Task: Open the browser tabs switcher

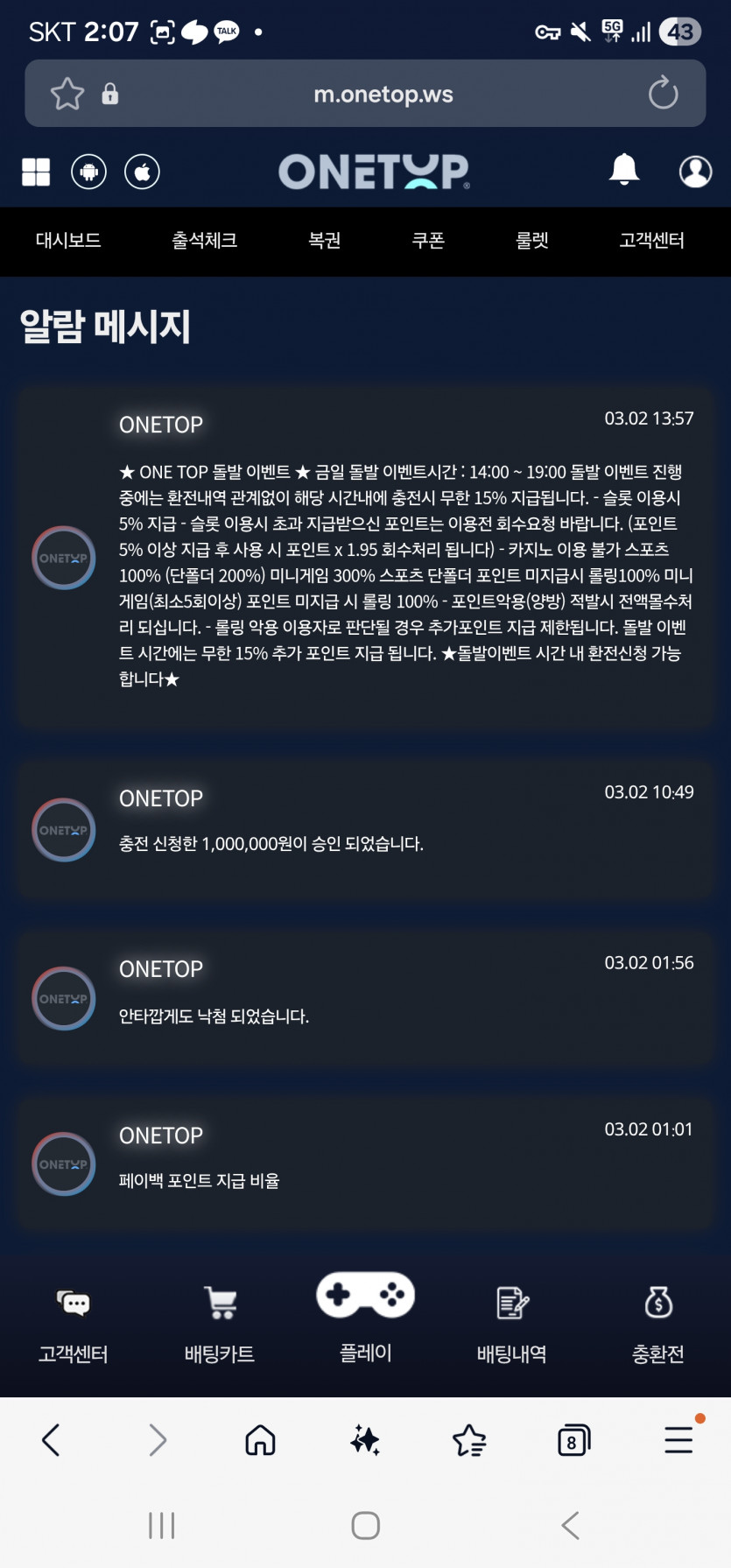Action: [x=573, y=1440]
